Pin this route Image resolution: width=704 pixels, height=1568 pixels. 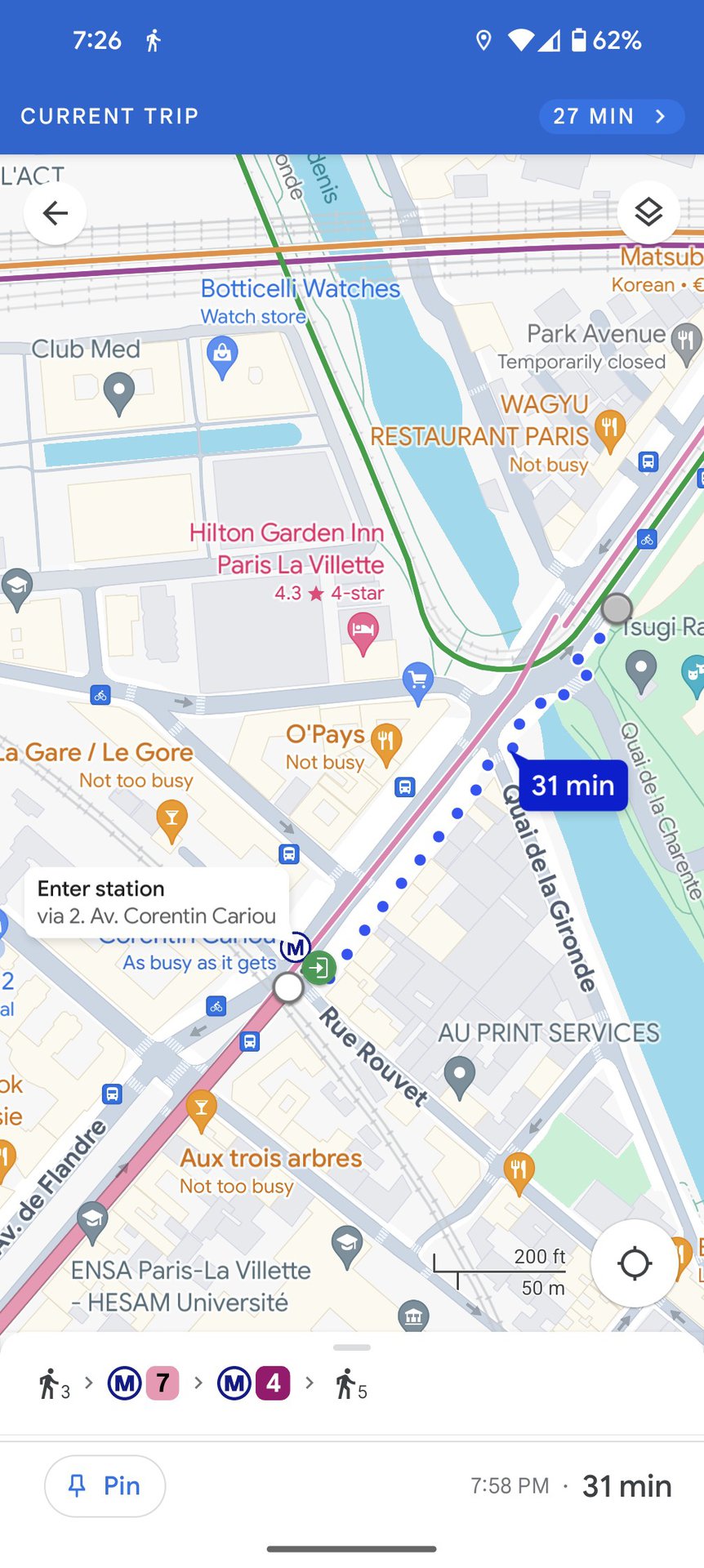[x=105, y=1486]
